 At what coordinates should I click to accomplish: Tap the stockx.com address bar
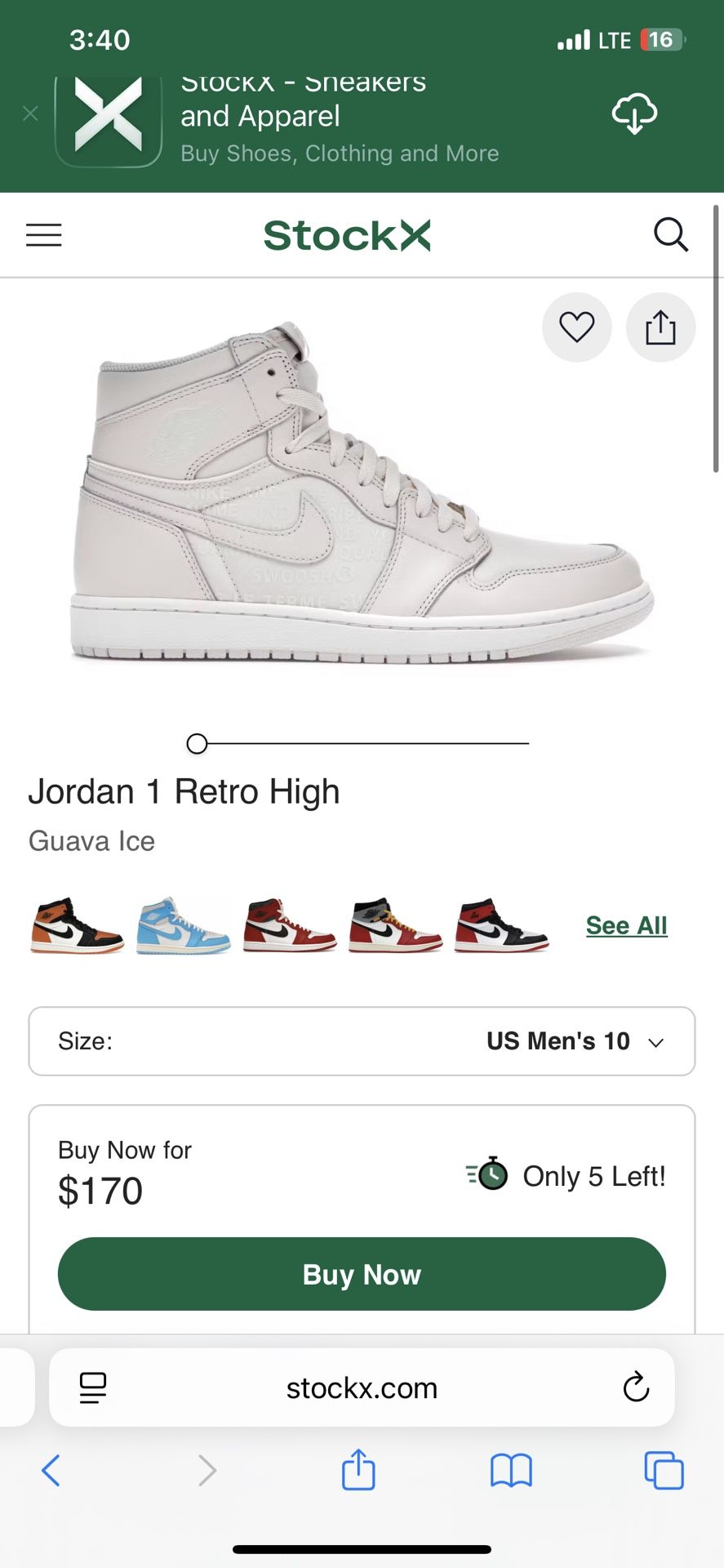(x=362, y=1388)
